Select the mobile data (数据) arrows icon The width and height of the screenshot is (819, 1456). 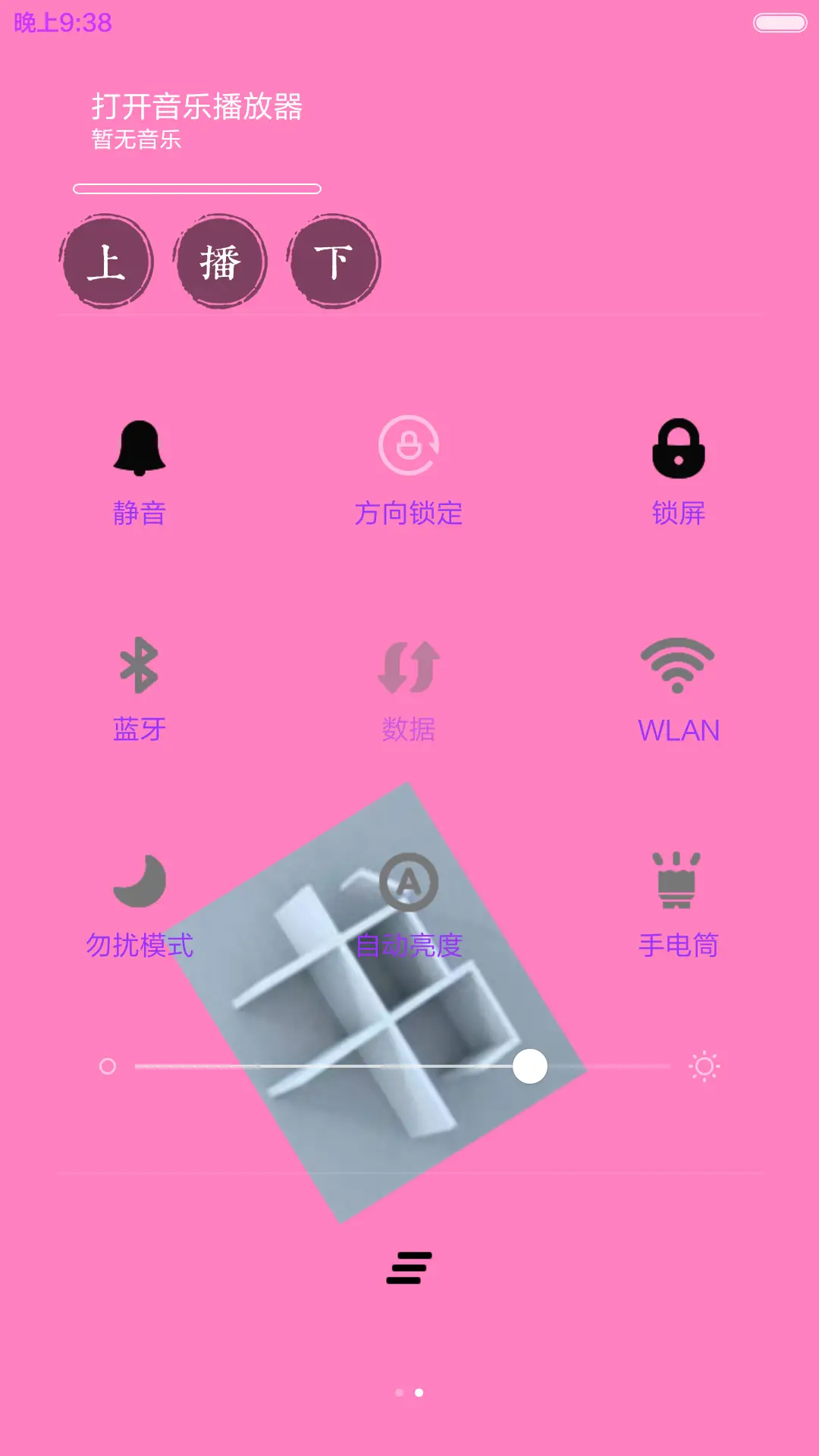click(409, 667)
